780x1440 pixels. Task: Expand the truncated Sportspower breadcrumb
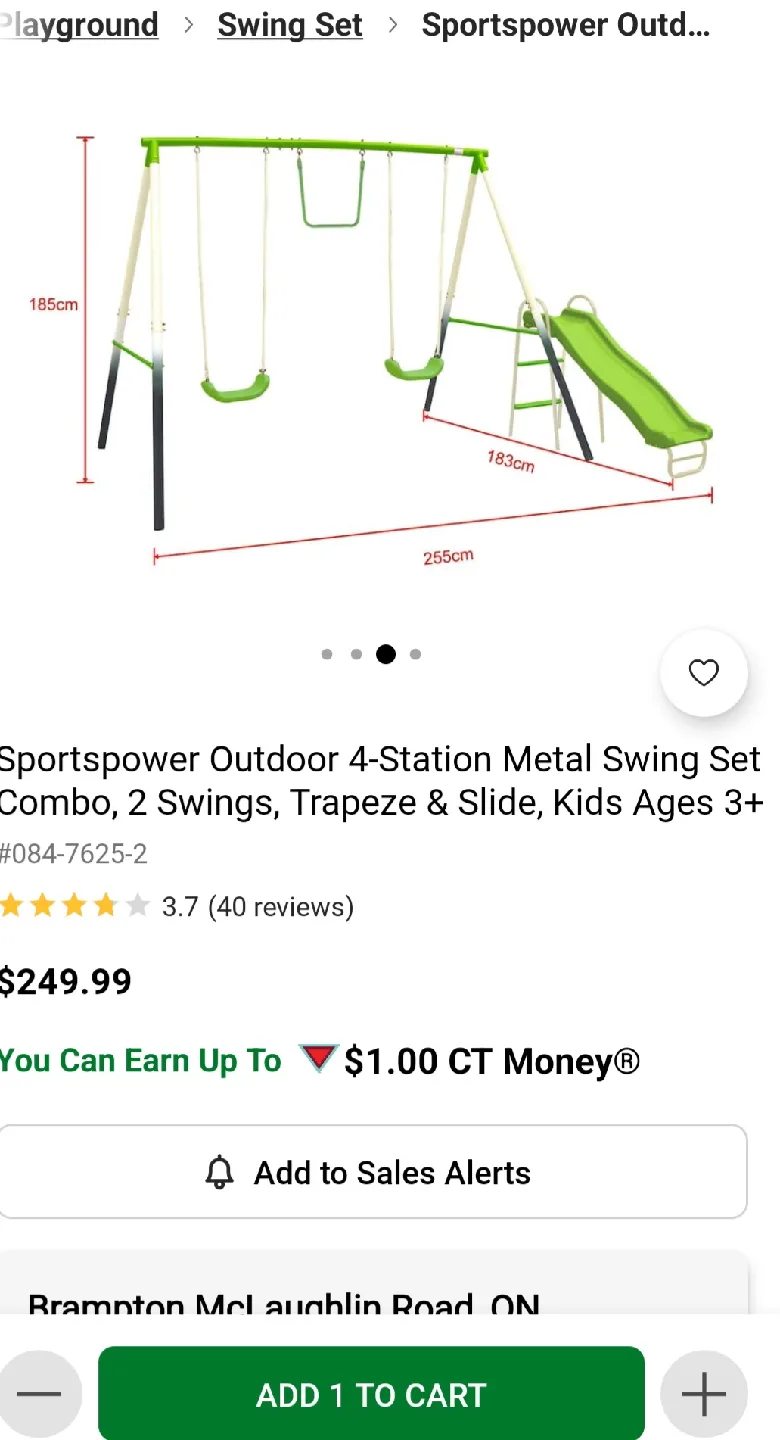coord(566,25)
